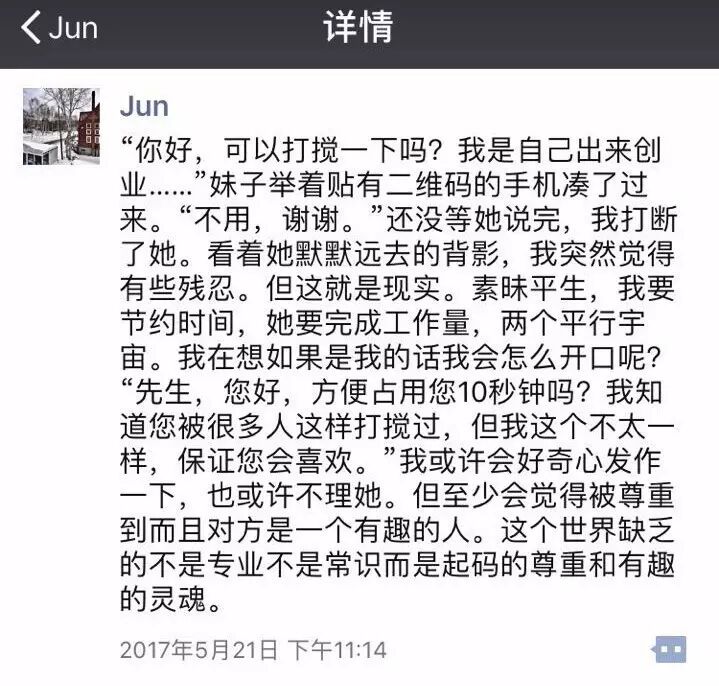This screenshot has height=686, width=719.
Task: Open the like and comment bubble
Action: tap(669, 649)
